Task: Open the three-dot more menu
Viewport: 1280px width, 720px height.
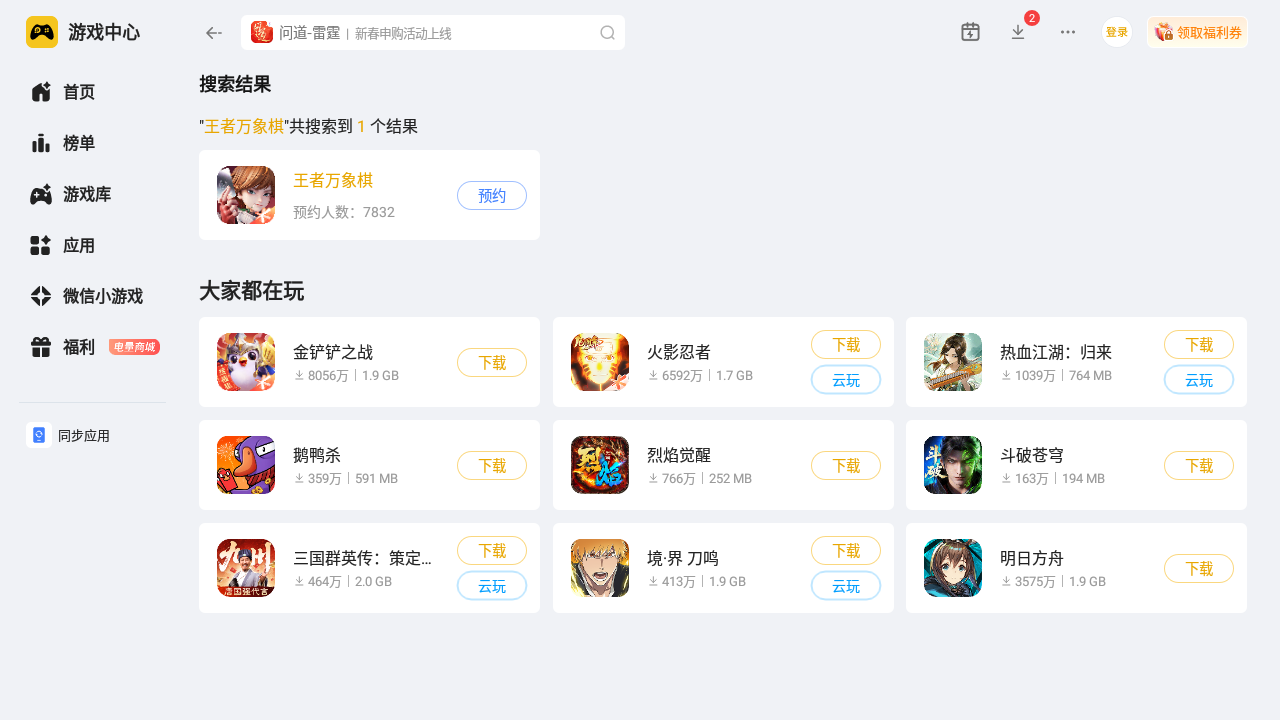Action: coord(1068,32)
